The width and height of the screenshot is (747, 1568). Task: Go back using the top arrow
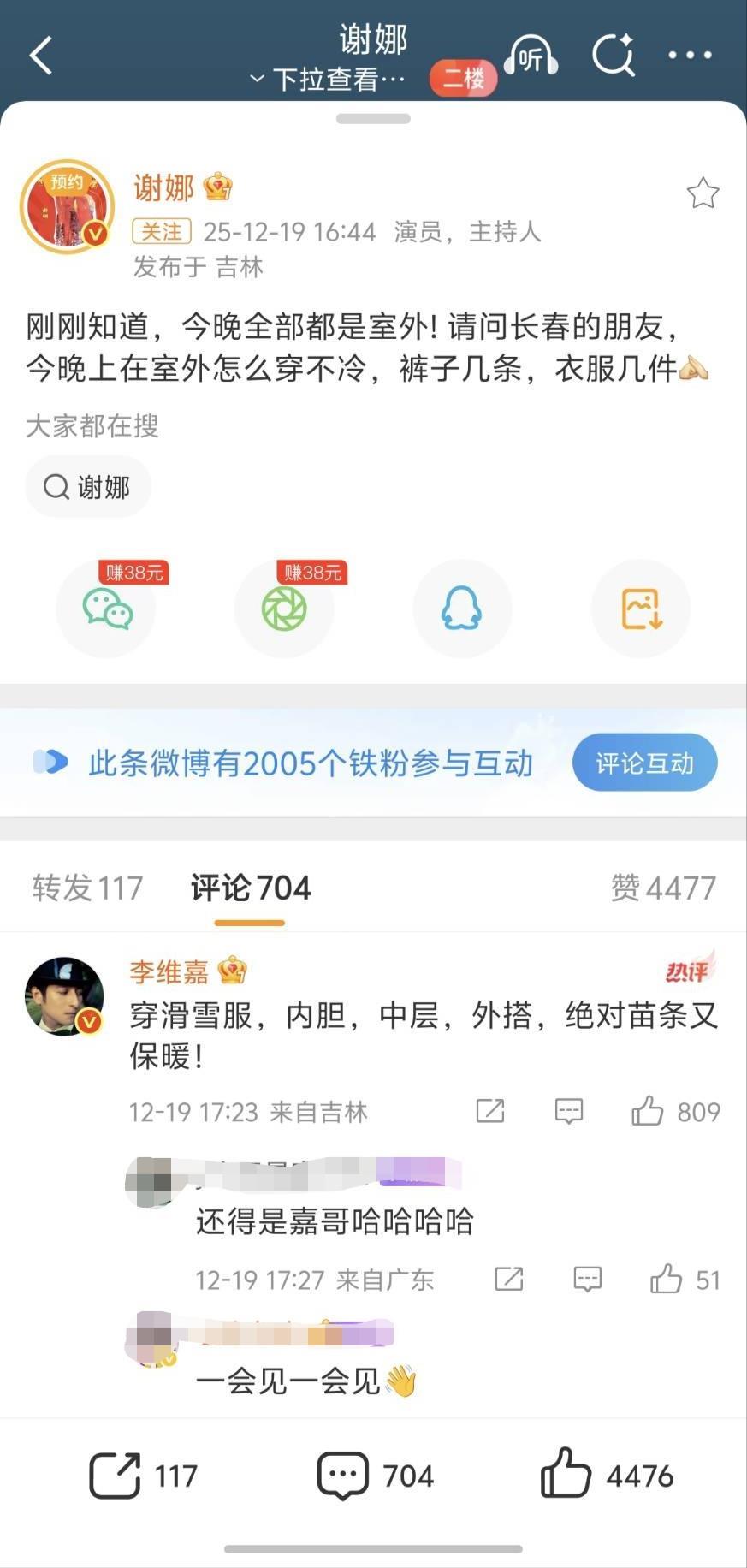click(x=41, y=56)
